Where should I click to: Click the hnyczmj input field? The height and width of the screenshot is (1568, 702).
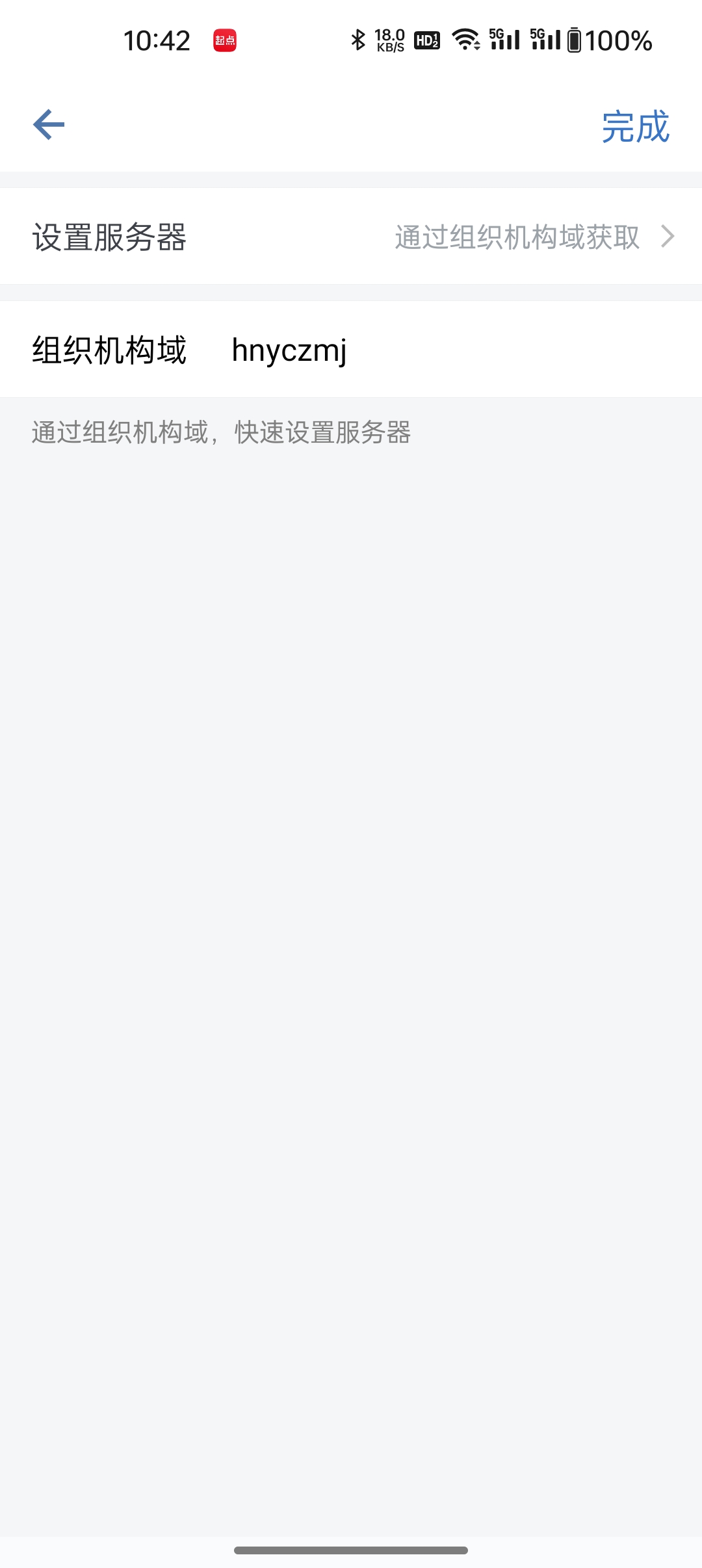(291, 351)
